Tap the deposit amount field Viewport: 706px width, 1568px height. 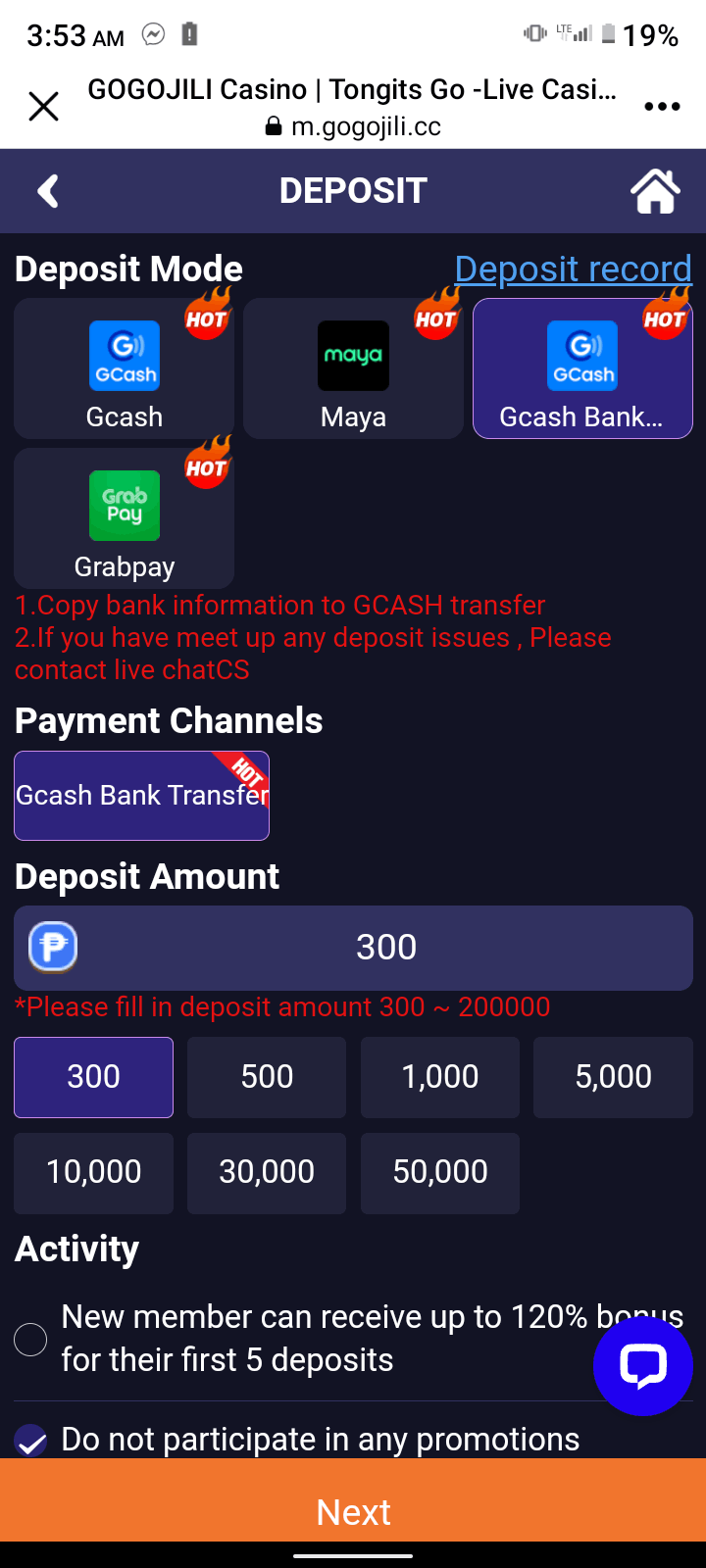click(353, 948)
